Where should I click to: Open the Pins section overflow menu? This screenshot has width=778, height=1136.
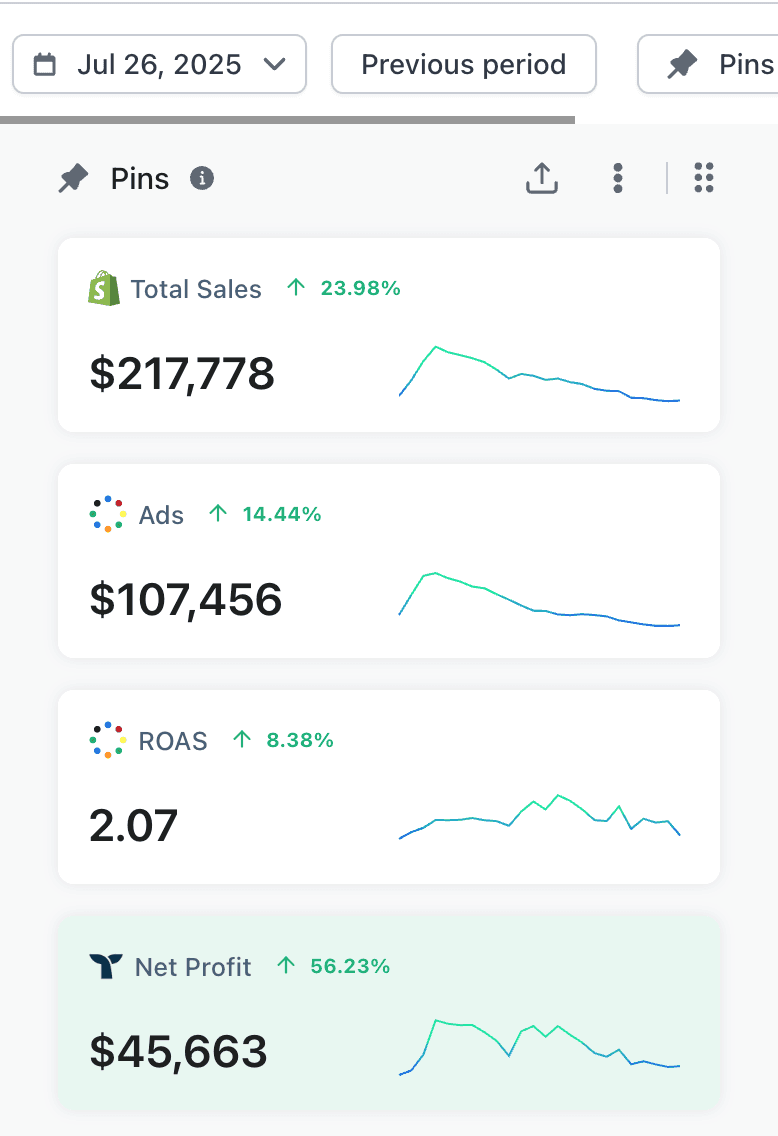(x=618, y=178)
